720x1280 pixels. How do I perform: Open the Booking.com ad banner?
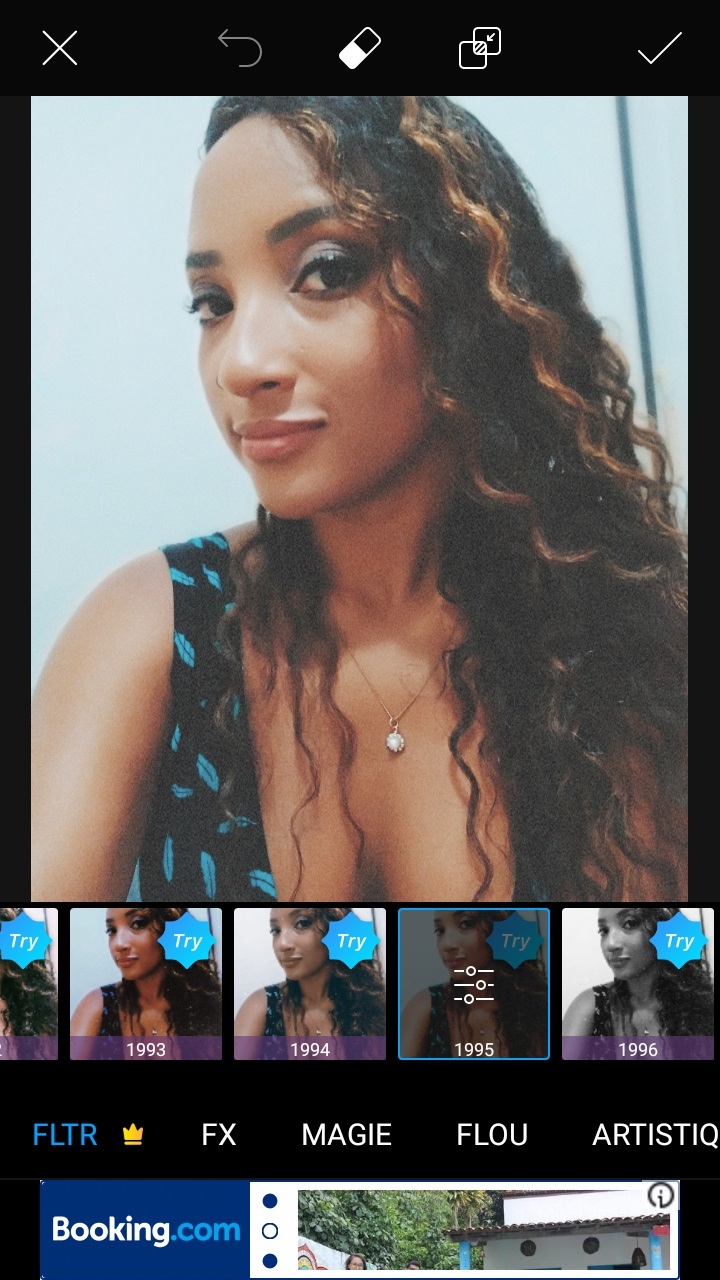pyautogui.click(x=360, y=1230)
